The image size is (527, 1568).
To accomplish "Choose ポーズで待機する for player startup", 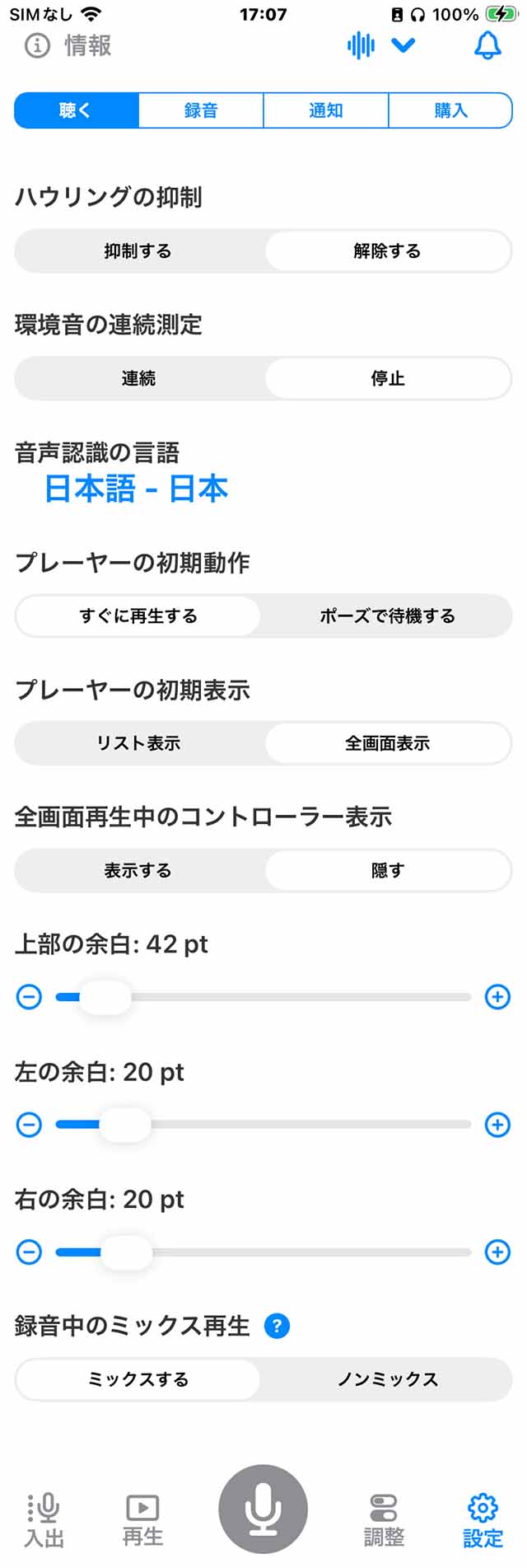I will tap(387, 615).
